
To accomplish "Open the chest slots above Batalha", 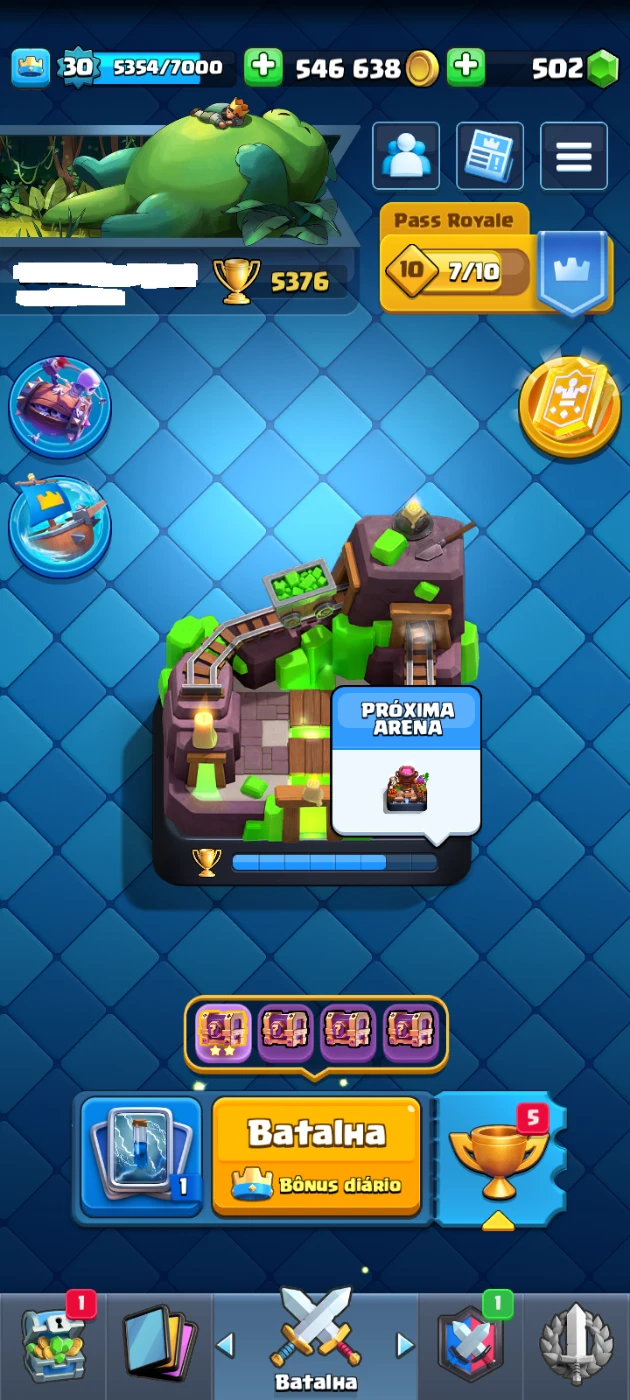I will click(316, 1031).
